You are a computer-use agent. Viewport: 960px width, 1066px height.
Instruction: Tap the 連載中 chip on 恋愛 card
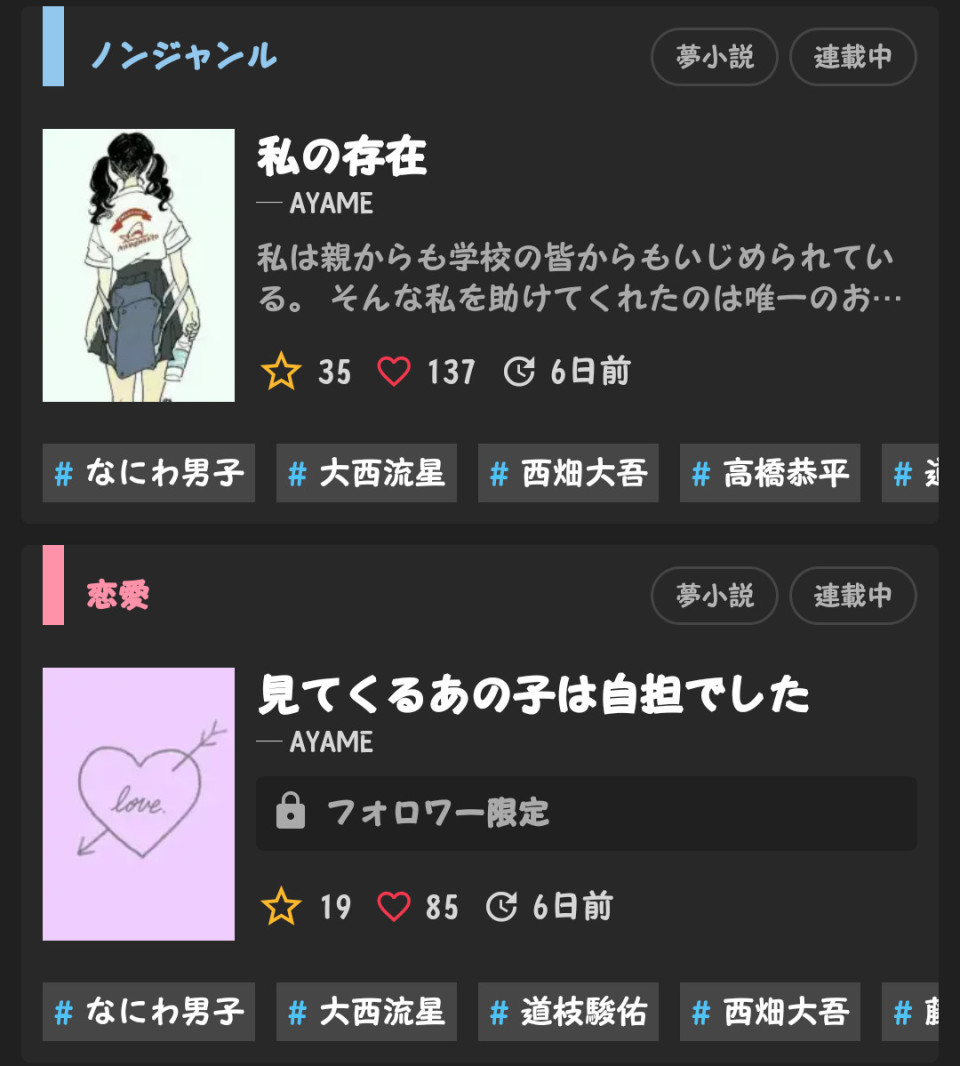pos(852,596)
